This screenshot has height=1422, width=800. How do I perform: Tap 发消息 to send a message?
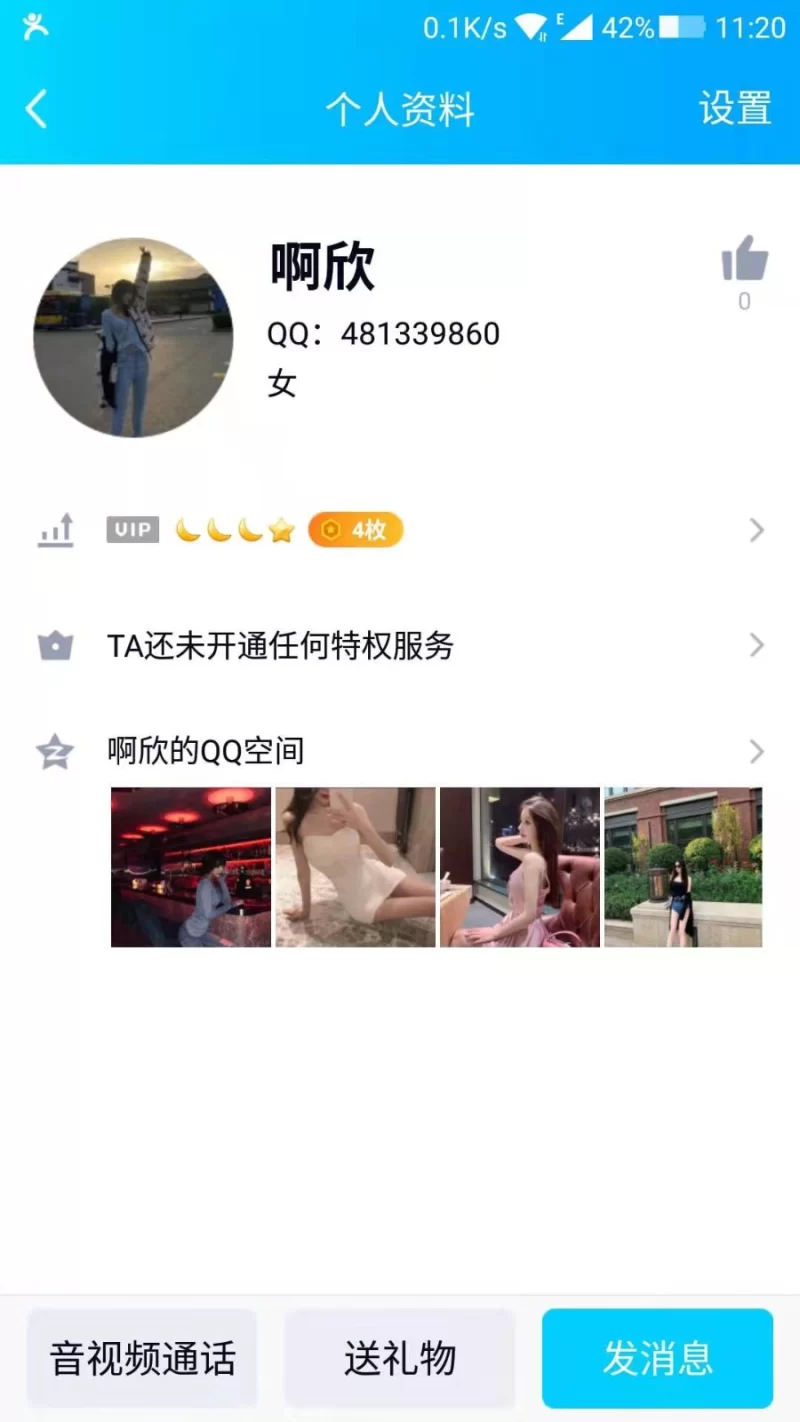tap(657, 1358)
